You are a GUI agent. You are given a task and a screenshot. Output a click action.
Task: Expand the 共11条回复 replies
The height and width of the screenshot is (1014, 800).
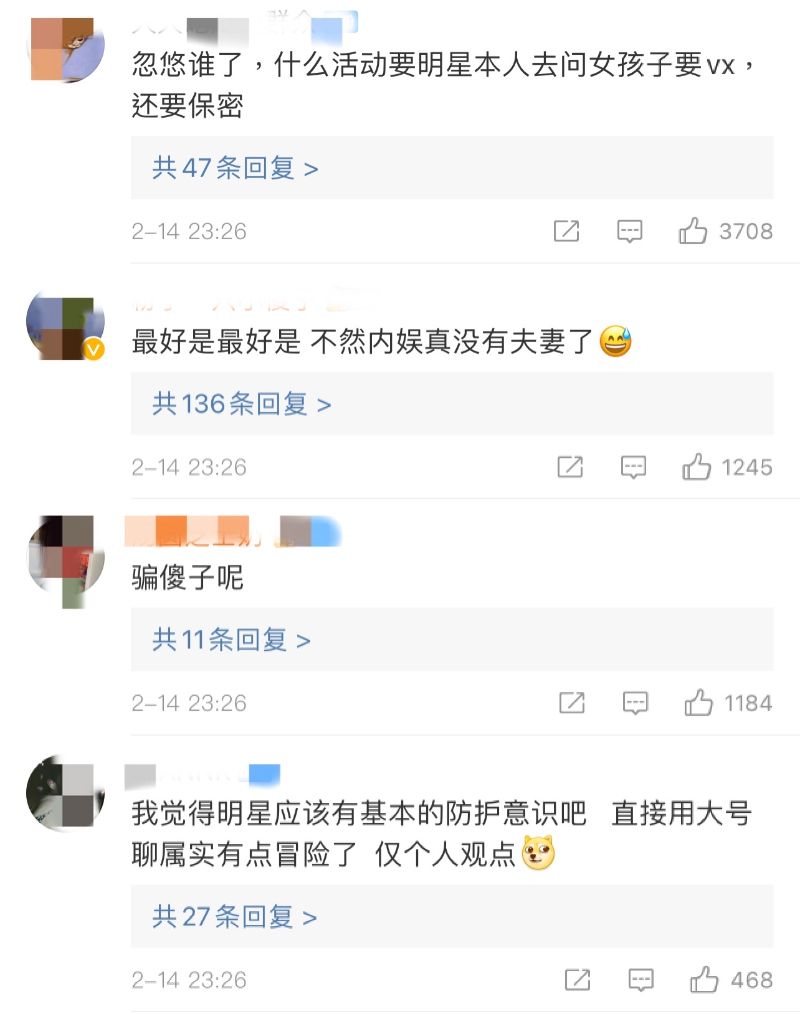coord(231,640)
